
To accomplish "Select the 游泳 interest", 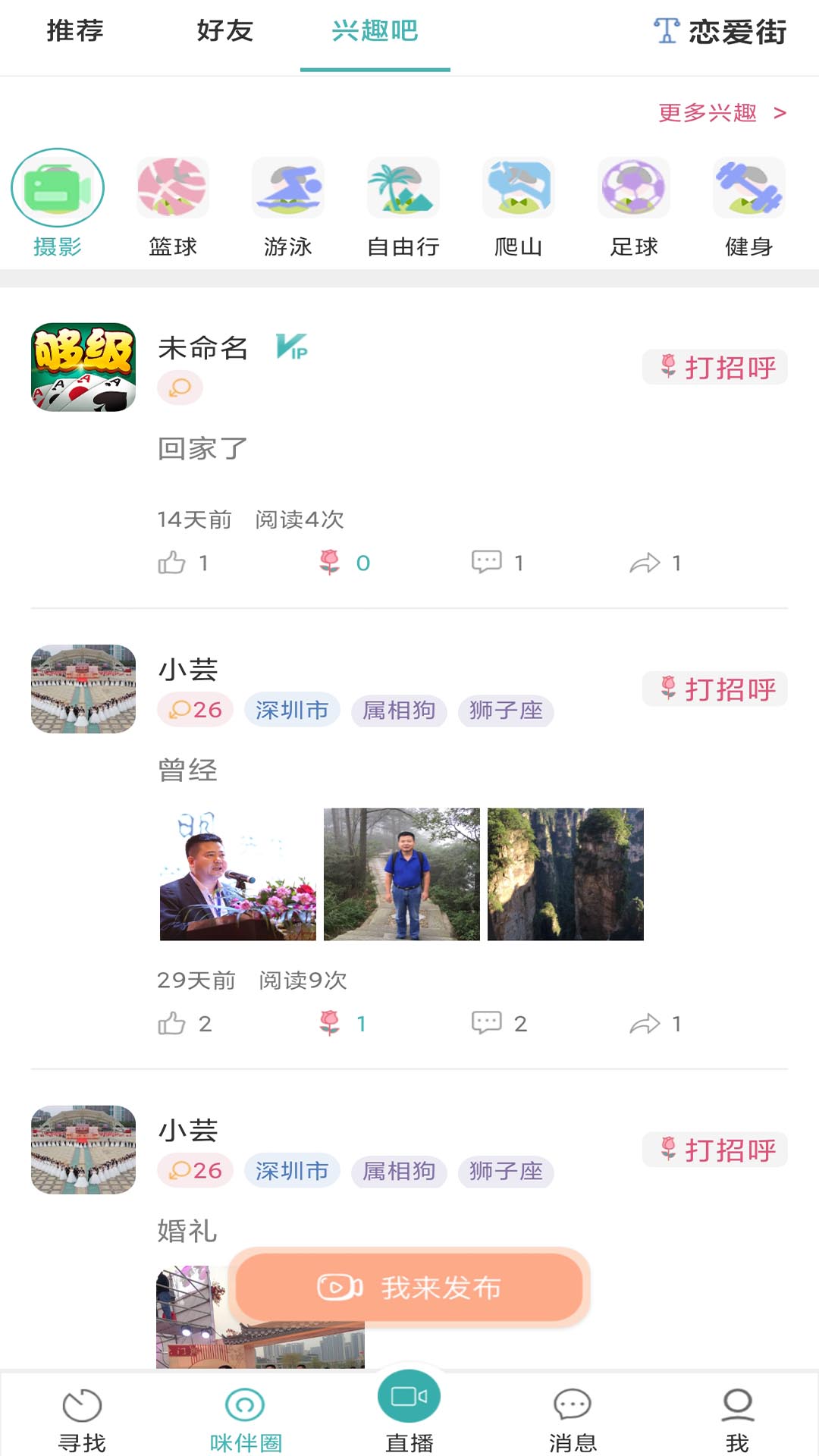I will [x=288, y=205].
